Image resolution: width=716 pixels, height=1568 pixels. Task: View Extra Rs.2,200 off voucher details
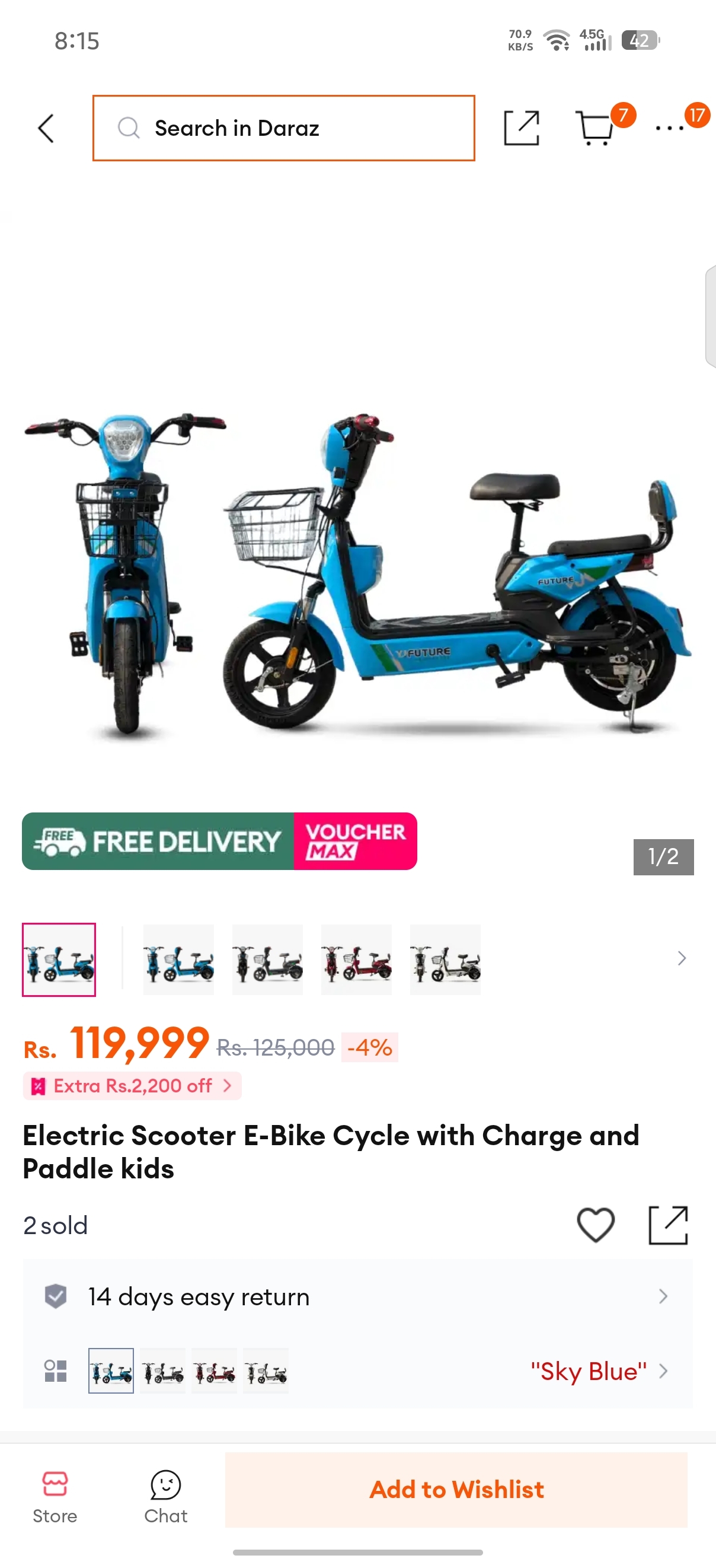(132, 1086)
